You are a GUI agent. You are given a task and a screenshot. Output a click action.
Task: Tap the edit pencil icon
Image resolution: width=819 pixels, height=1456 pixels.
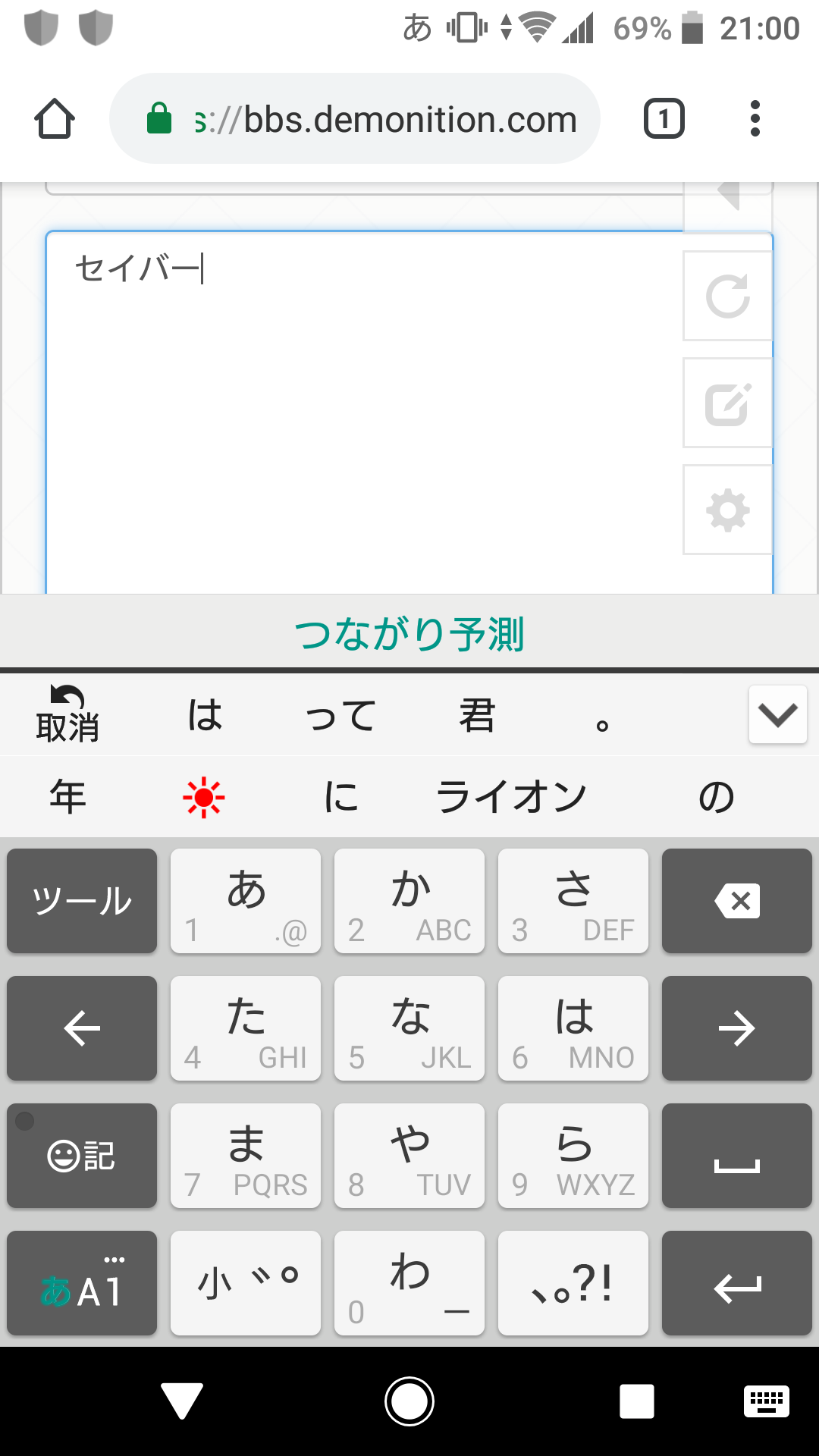tap(727, 403)
